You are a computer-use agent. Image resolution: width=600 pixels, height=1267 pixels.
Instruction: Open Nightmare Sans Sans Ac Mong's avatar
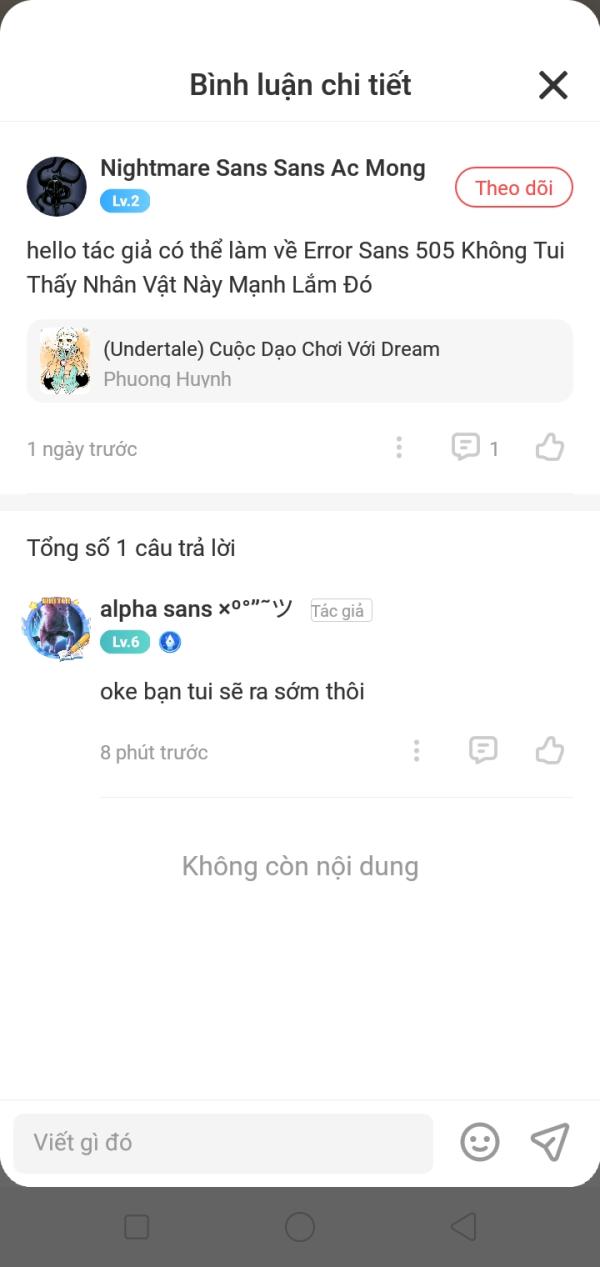pos(56,186)
